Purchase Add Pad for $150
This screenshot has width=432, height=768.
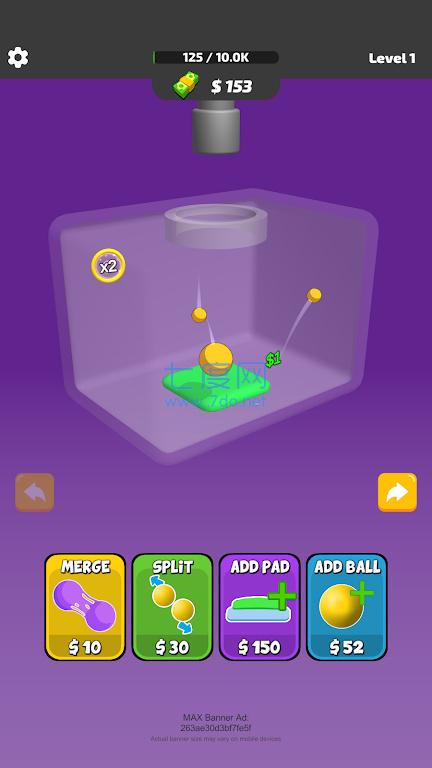coord(260,607)
